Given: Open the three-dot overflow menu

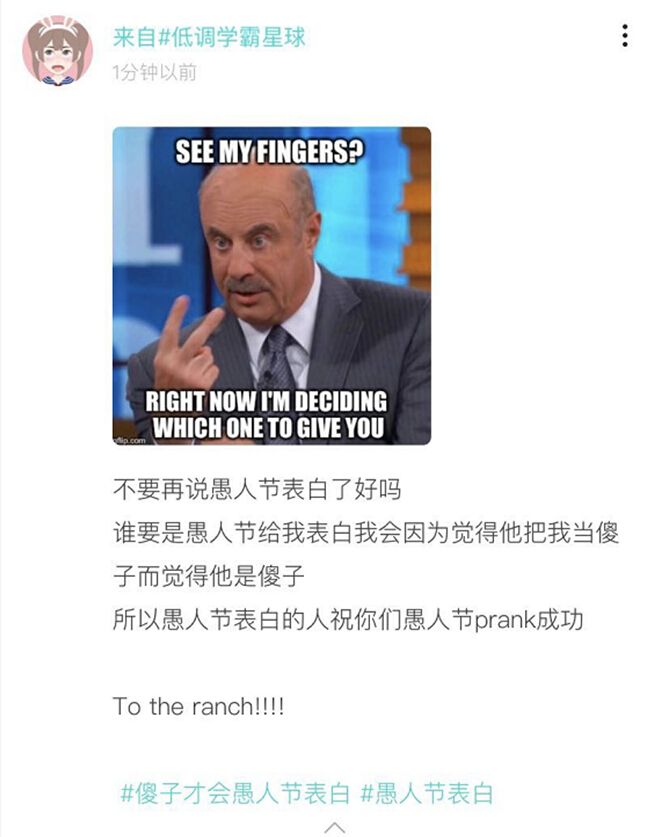Looking at the screenshot, I should (x=625, y=37).
